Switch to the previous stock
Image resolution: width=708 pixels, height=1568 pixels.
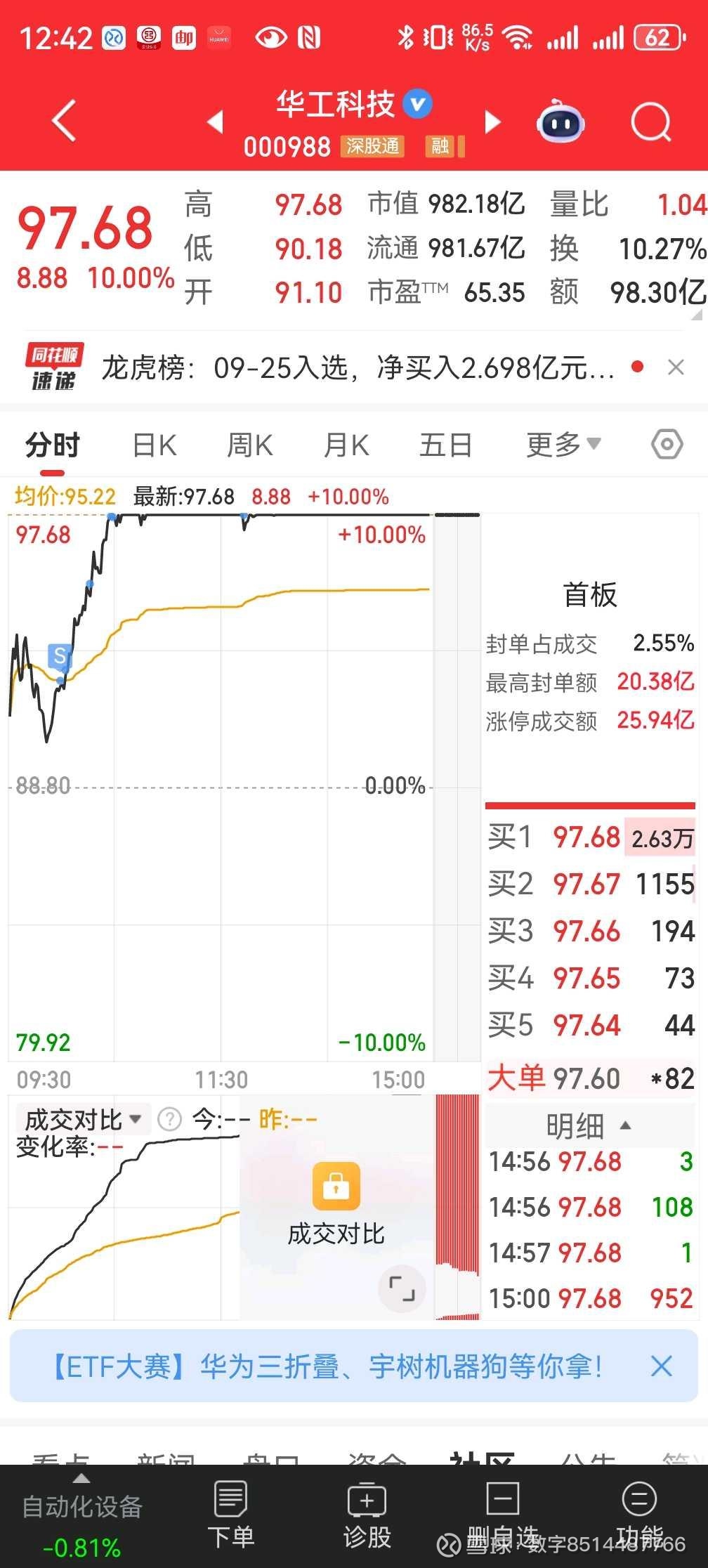coord(215,122)
